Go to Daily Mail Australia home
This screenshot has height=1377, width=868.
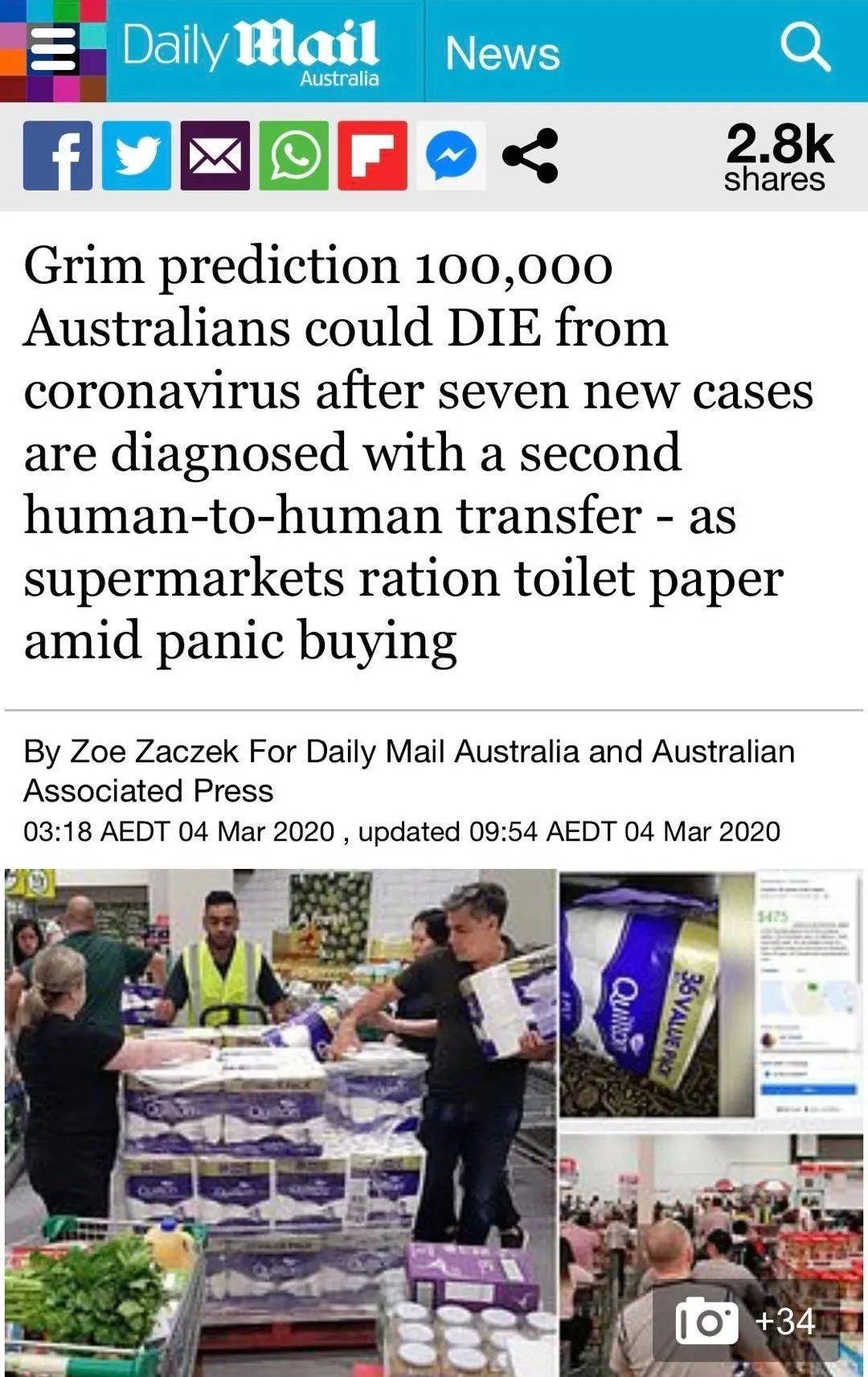[251, 50]
